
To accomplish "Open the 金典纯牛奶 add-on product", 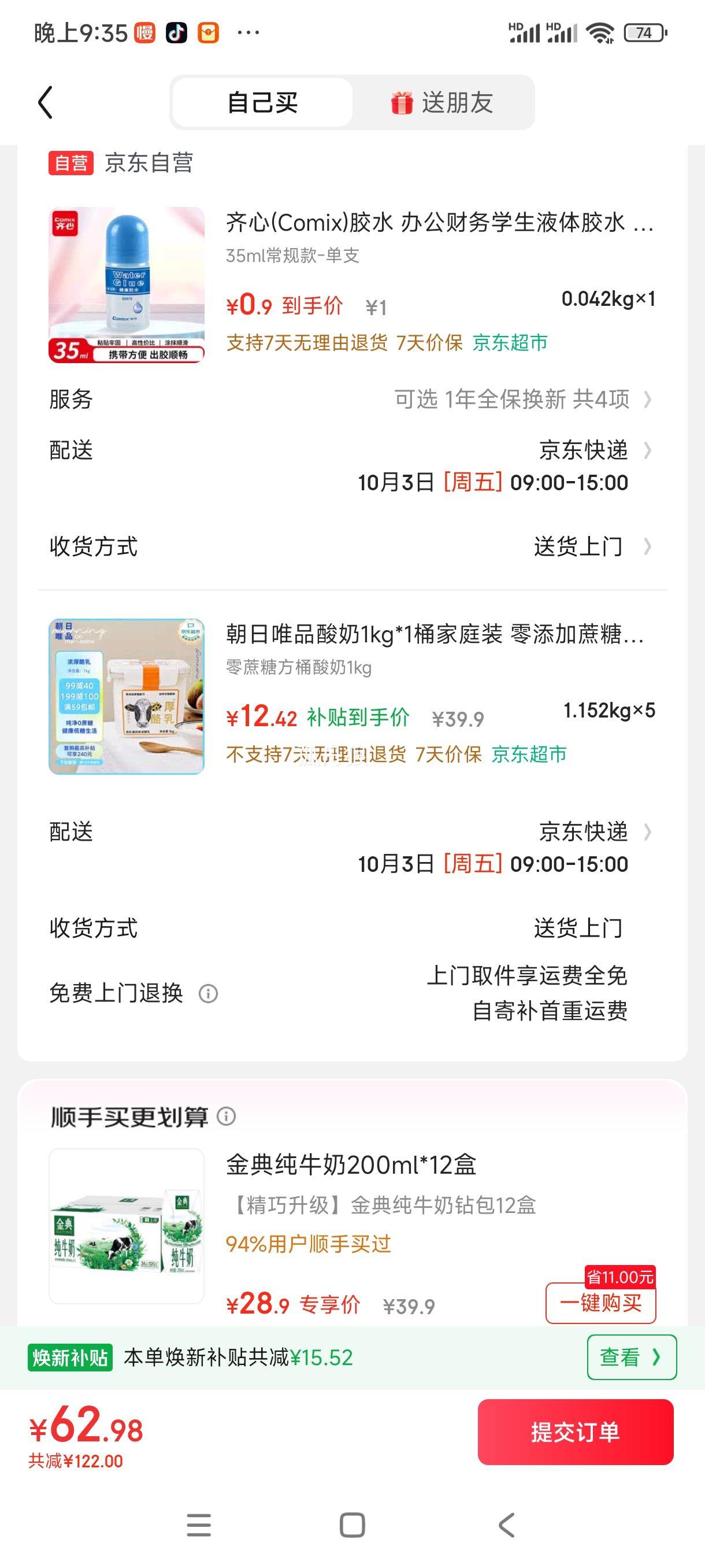I will pyautogui.click(x=127, y=1226).
